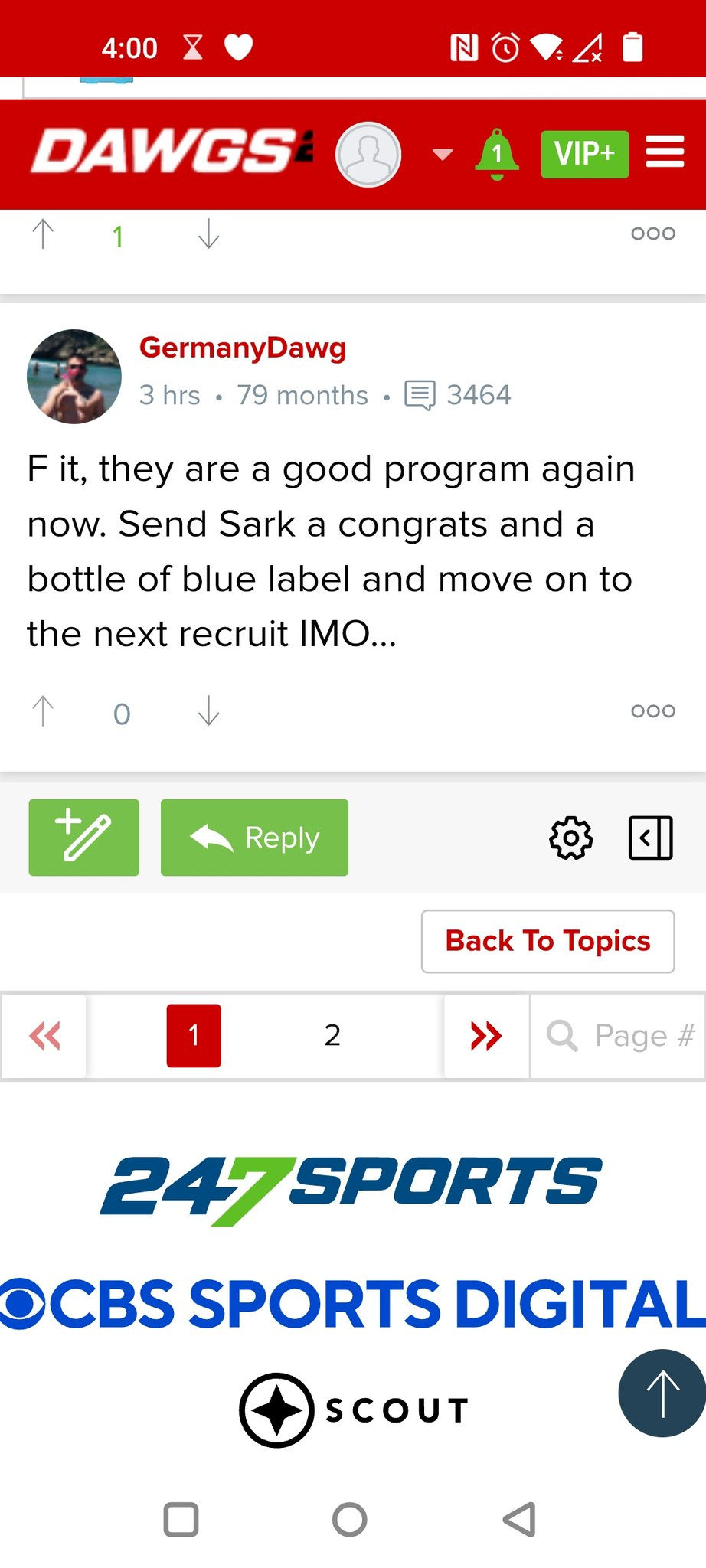Tap the VIP+ button
This screenshot has height=1568, width=706.
(585, 154)
